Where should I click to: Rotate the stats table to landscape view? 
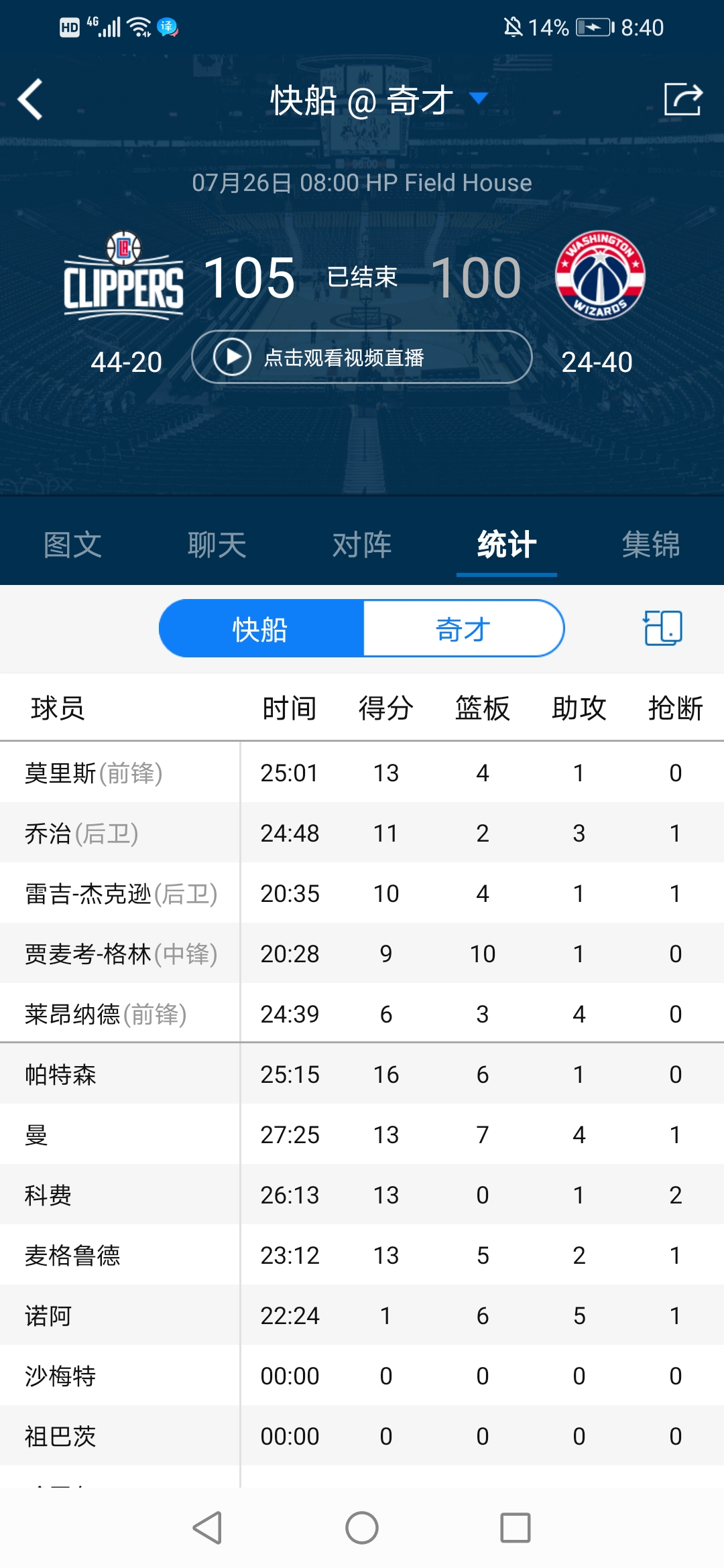(663, 628)
